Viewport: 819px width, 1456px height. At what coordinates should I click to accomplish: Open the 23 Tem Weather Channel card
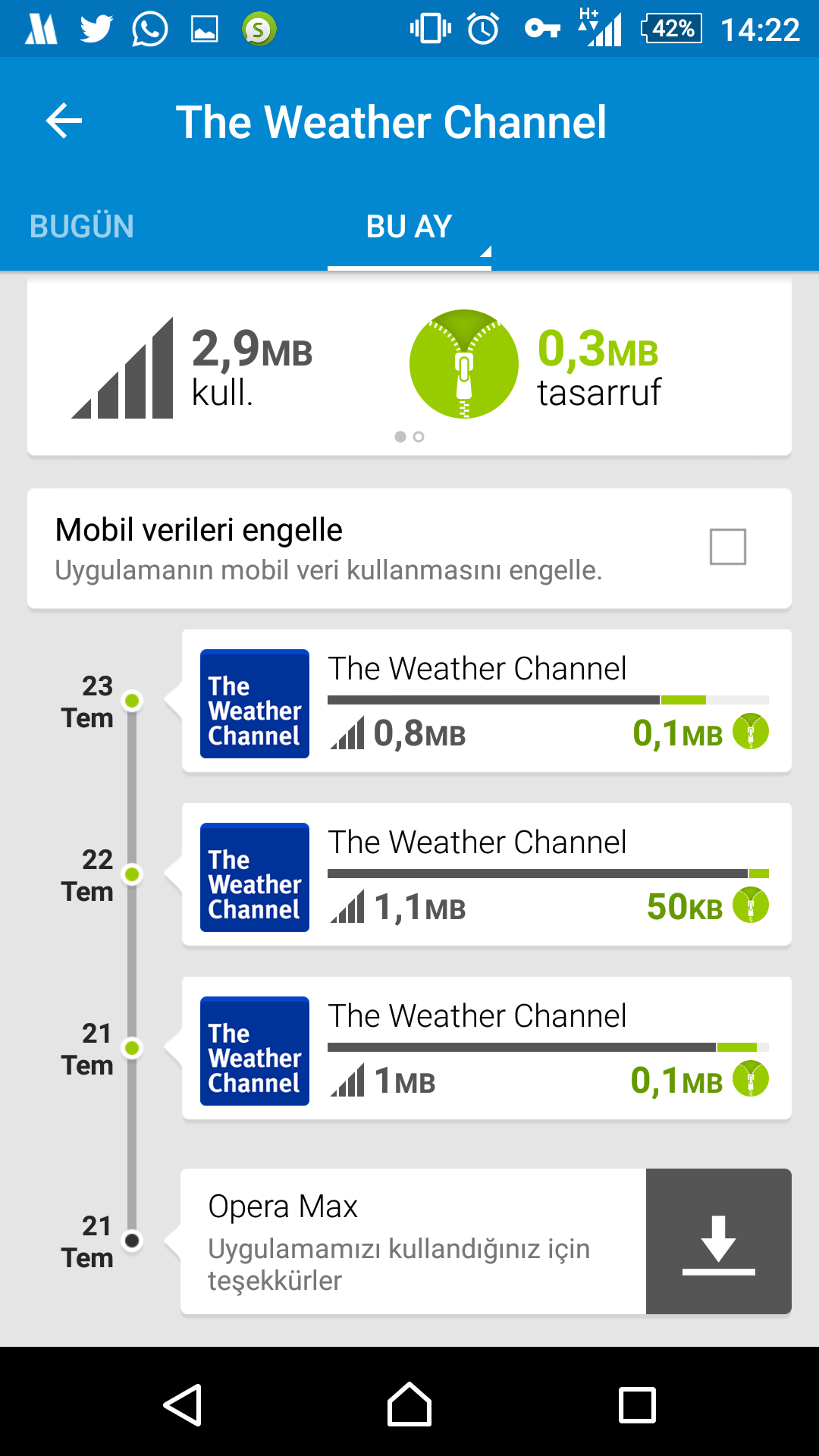(487, 701)
